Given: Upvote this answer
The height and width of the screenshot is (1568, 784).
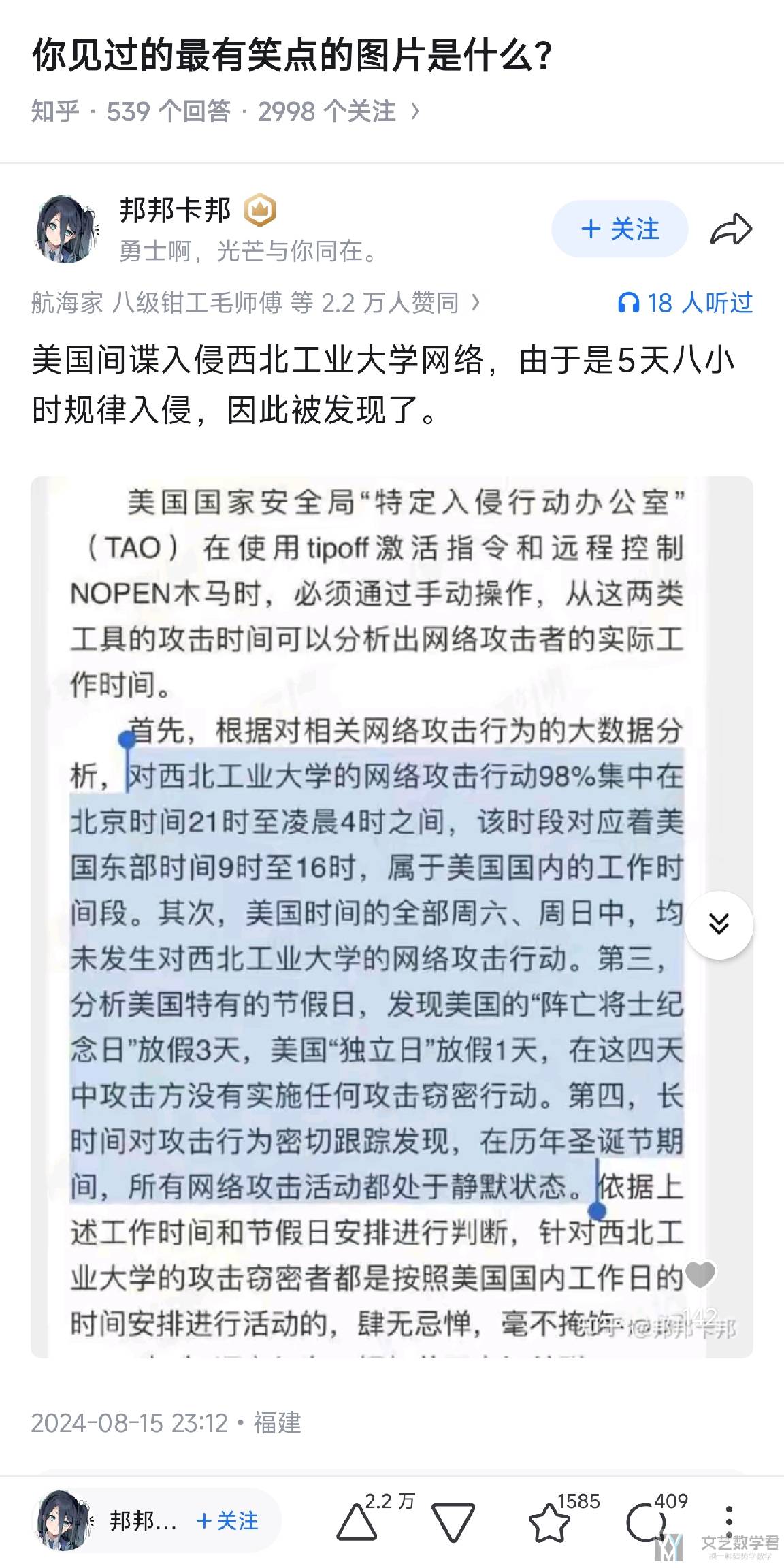Looking at the screenshot, I should click(358, 1522).
